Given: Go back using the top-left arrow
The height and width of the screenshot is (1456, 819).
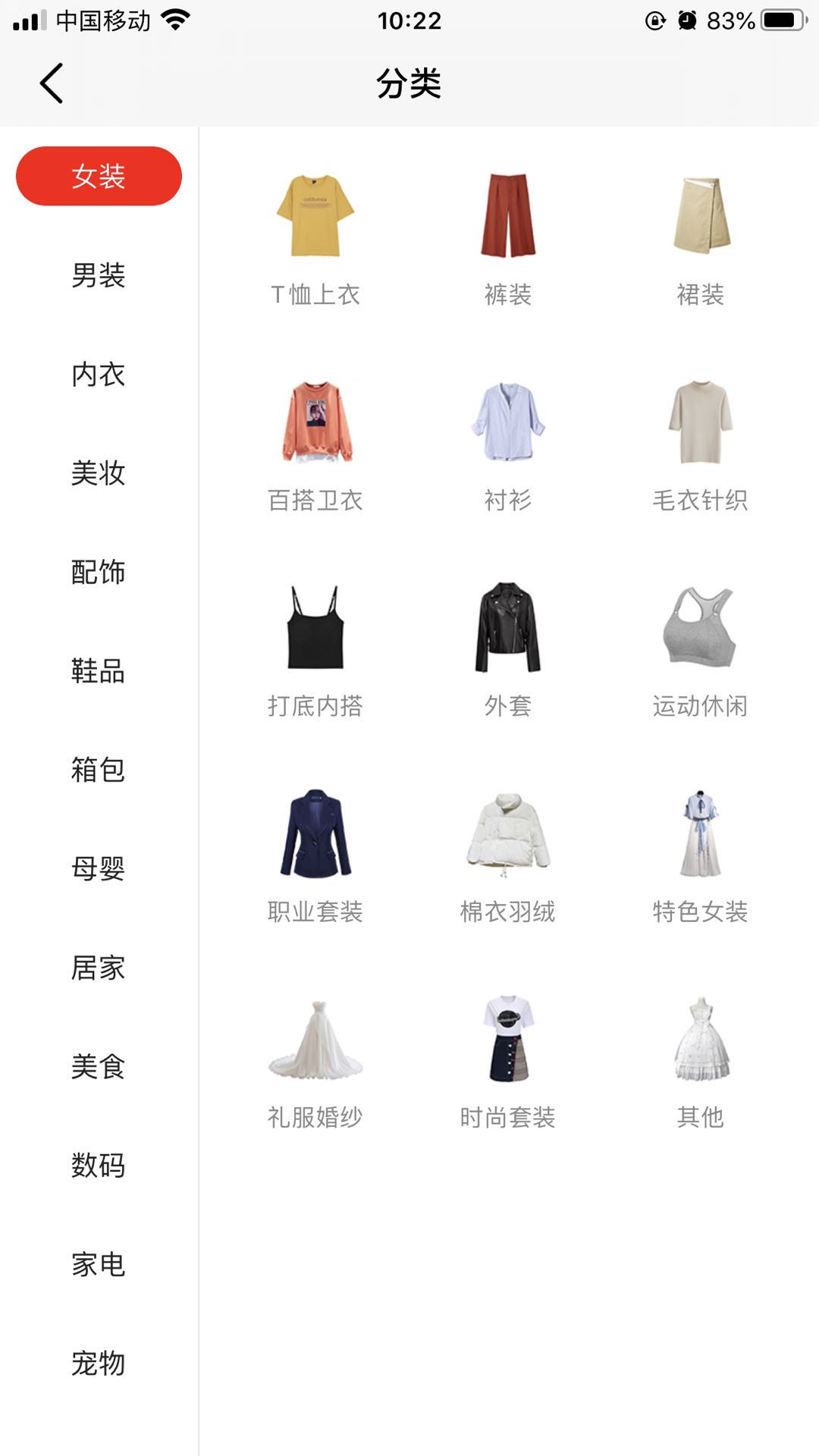Looking at the screenshot, I should click(x=52, y=83).
